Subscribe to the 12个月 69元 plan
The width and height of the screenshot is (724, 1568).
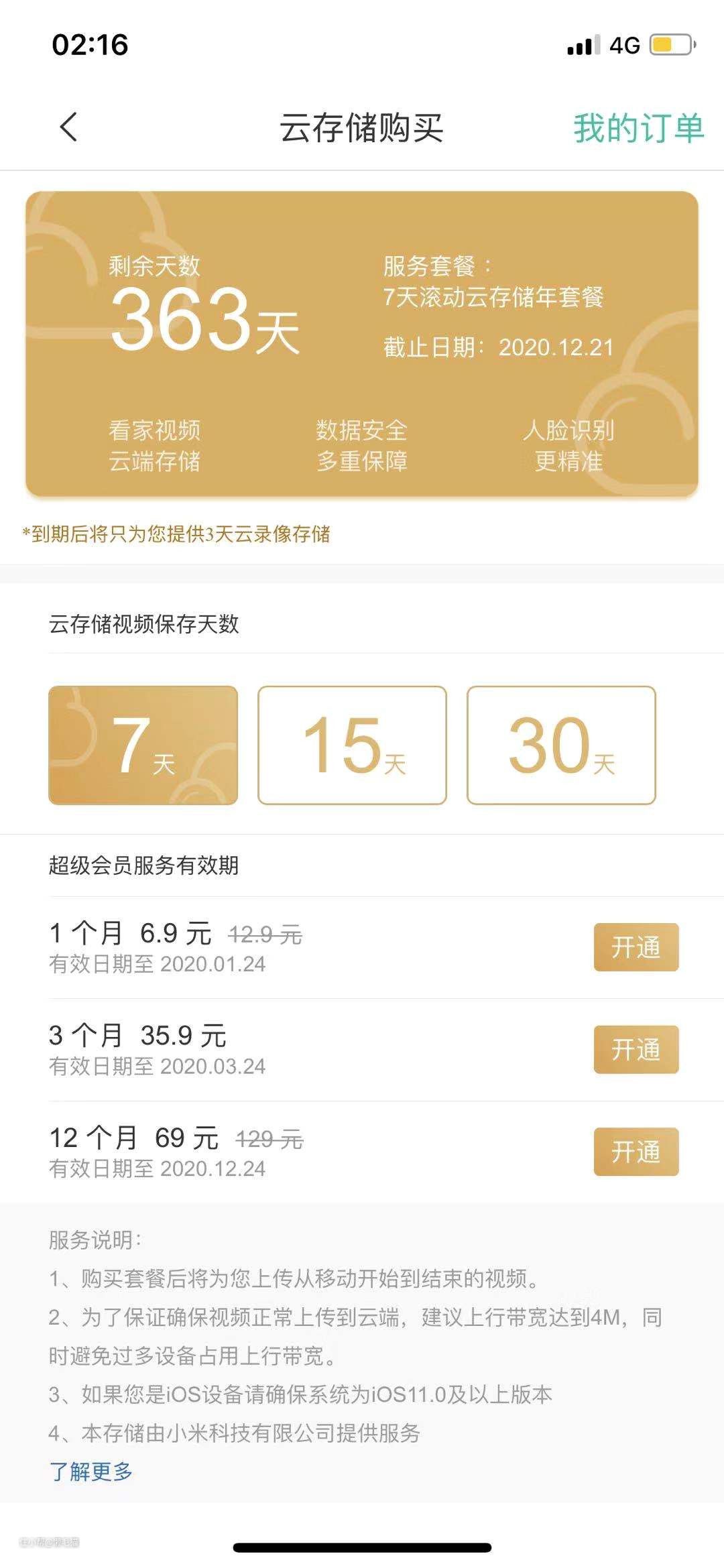[x=636, y=1152]
